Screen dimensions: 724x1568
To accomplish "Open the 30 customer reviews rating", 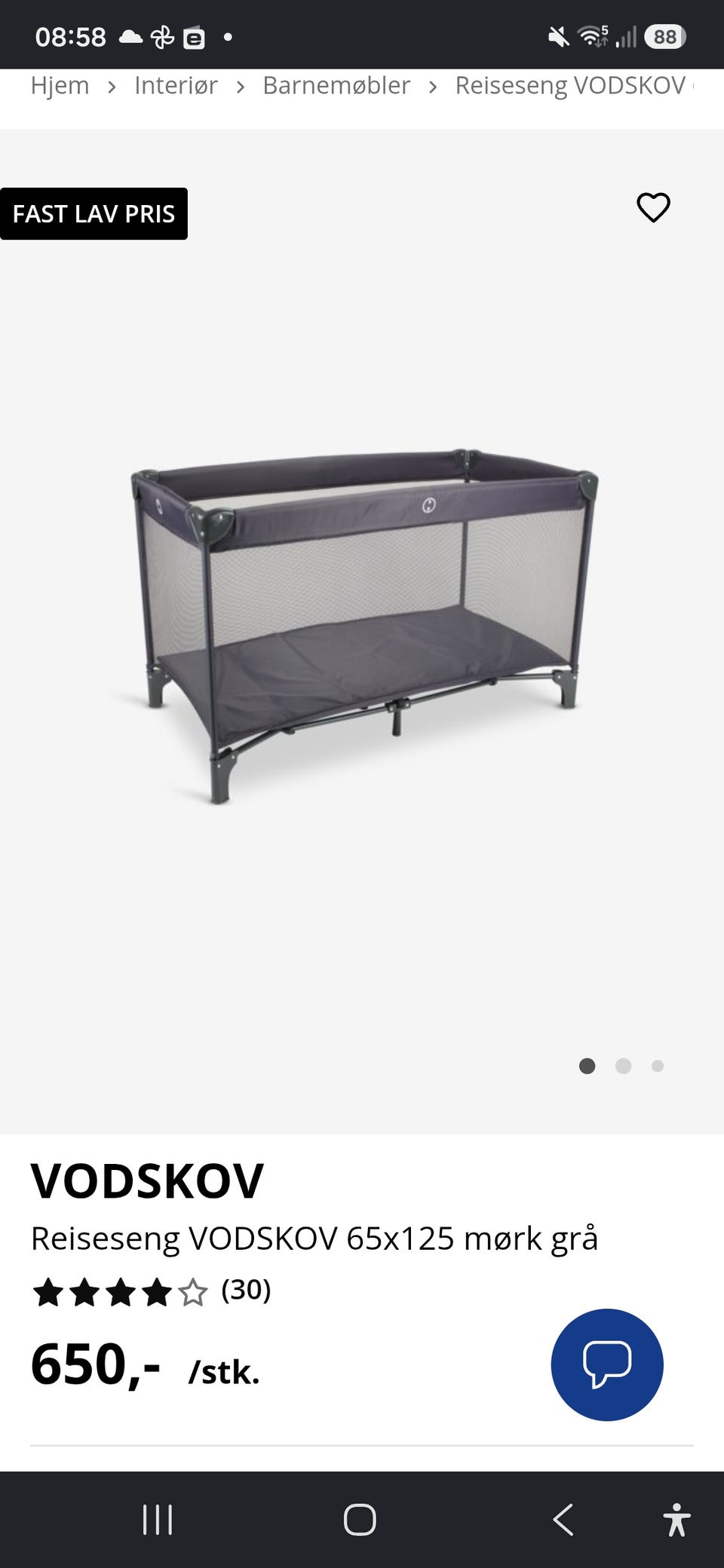I will click(x=151, y=1291).
